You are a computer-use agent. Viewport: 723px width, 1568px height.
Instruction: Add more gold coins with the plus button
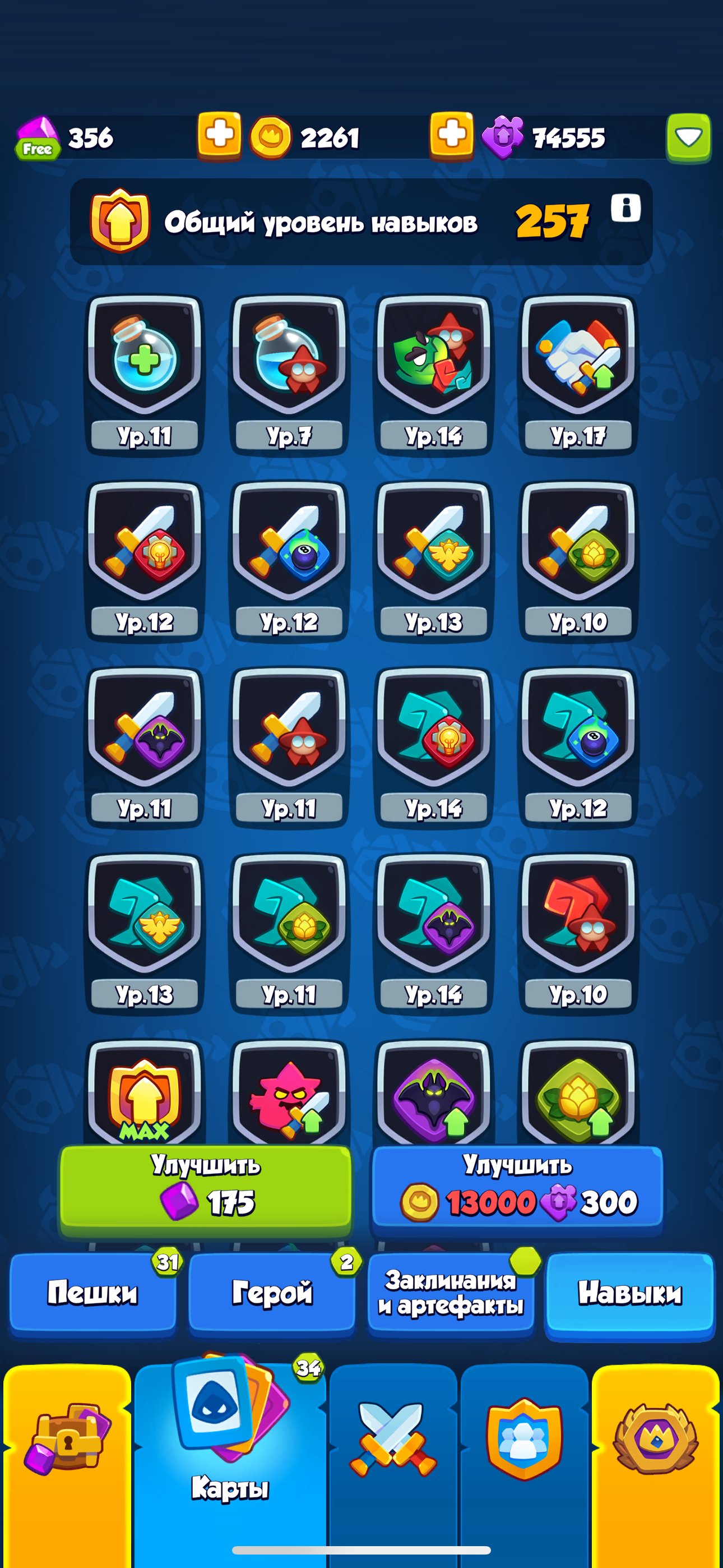(x=219, y=135)
